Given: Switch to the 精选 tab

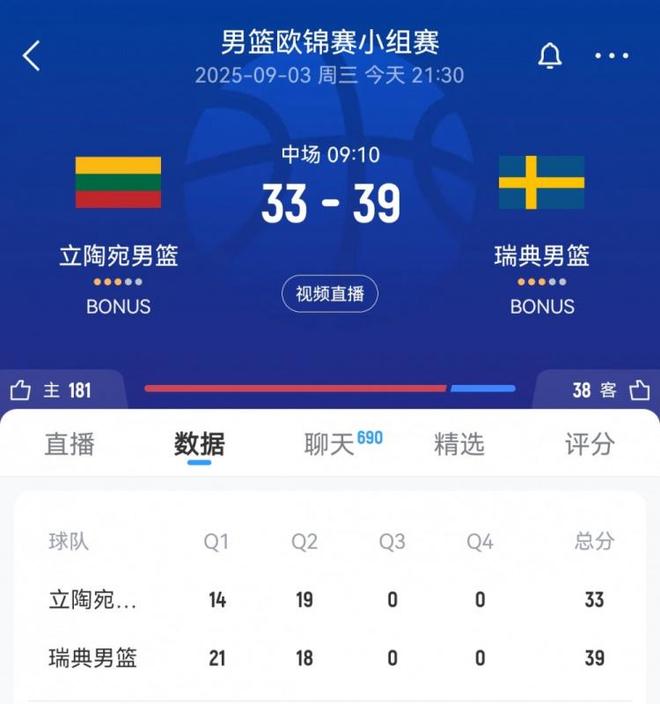Looking at the screenshot, I should 459,444.
